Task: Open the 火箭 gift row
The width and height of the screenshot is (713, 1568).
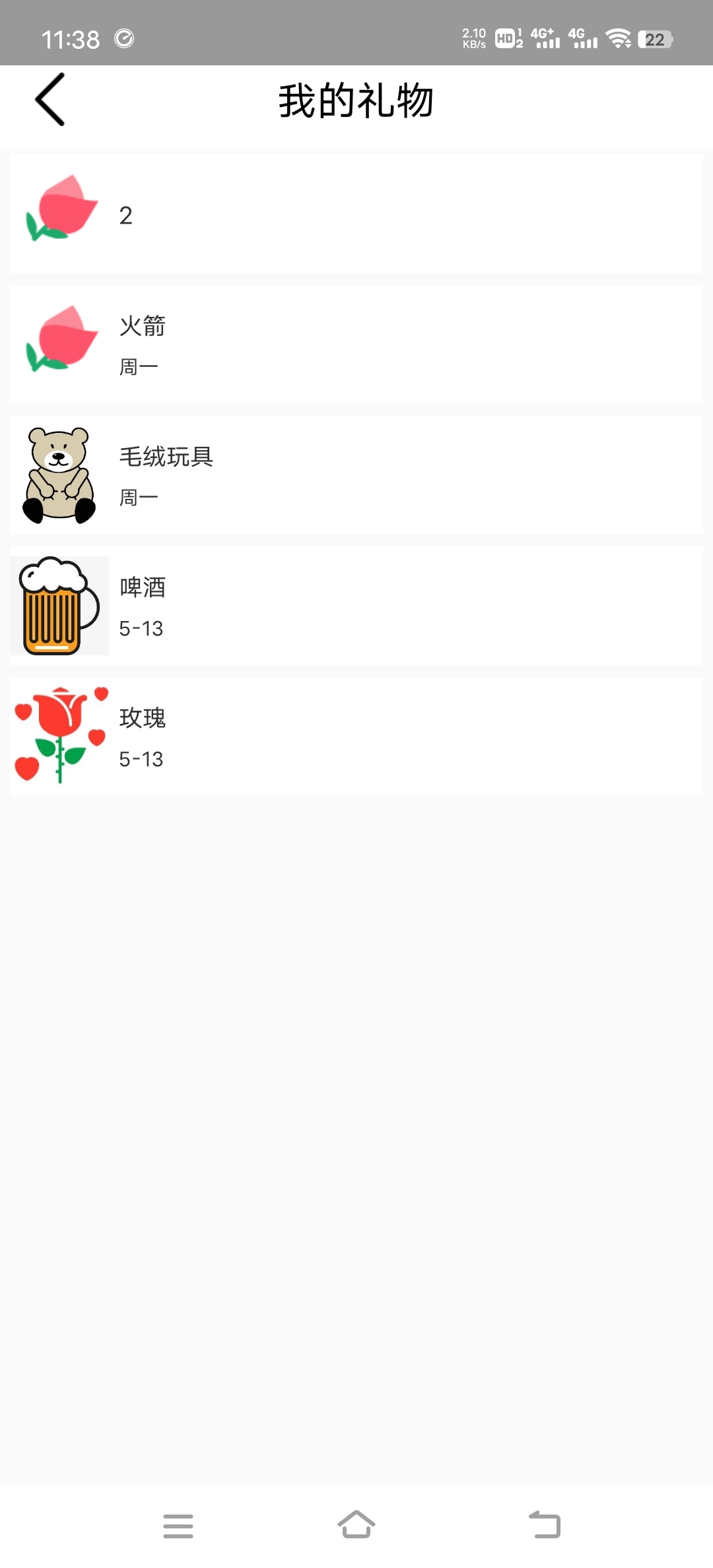Action: tap(356, 344)
